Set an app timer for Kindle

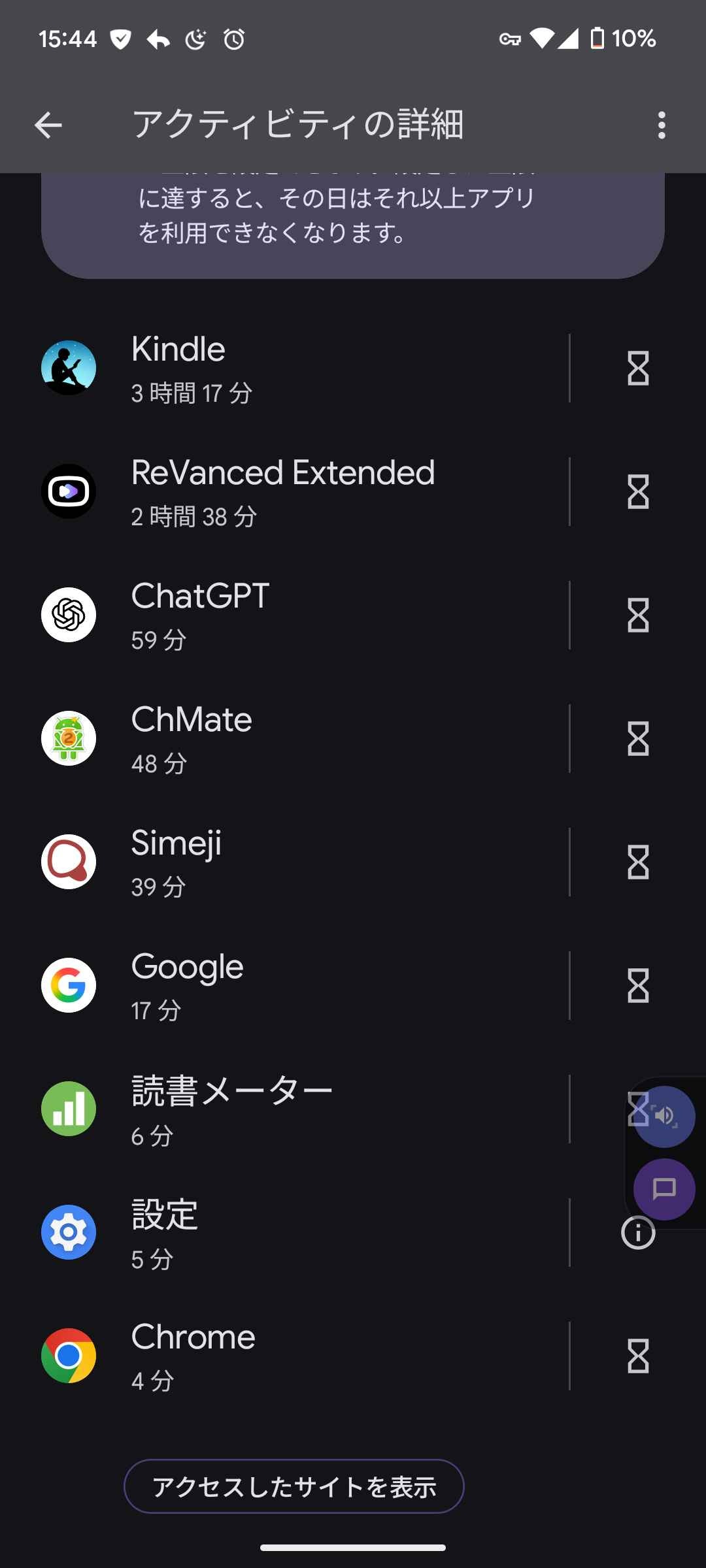638,368
